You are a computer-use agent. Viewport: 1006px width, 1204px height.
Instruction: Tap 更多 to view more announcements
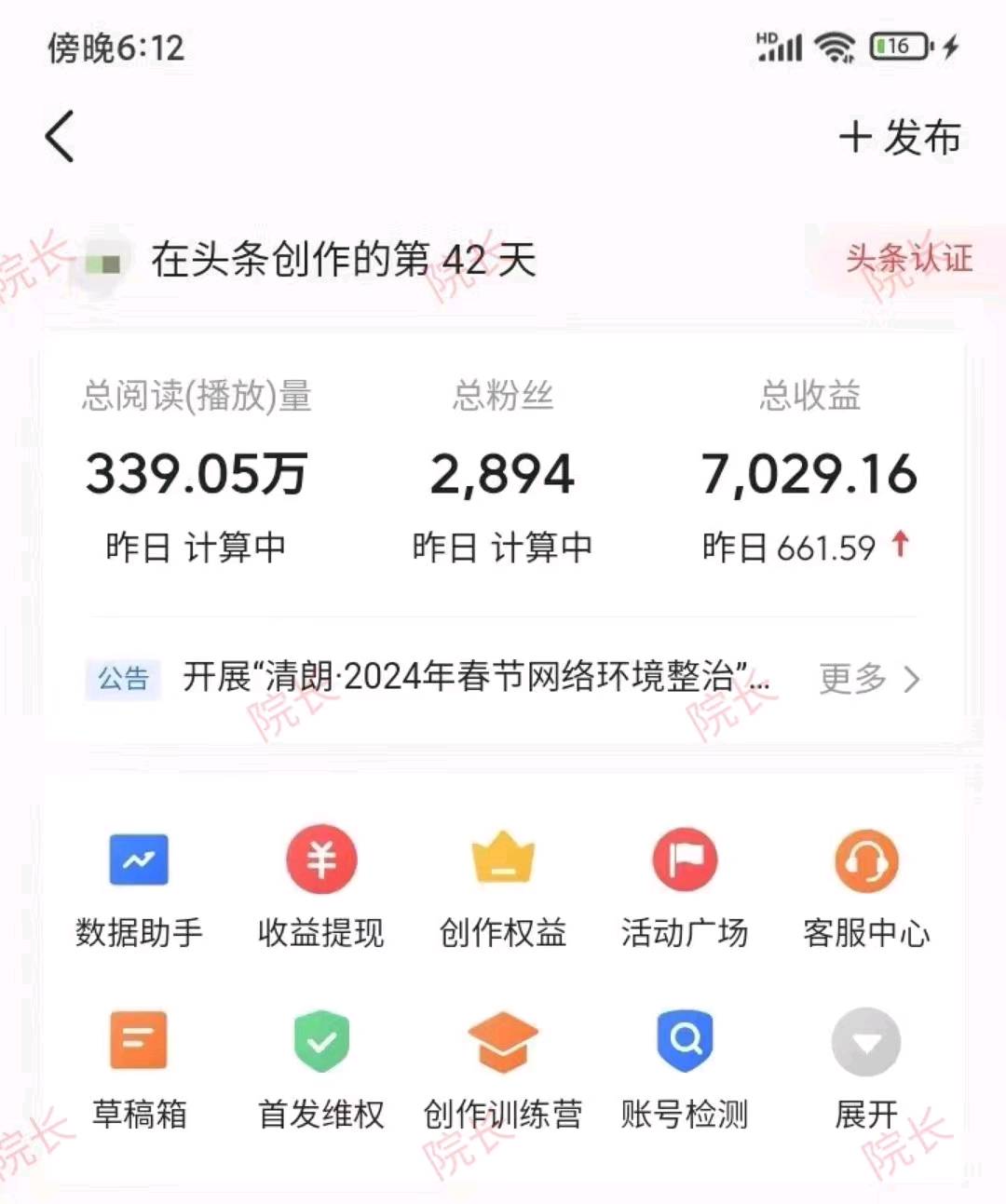[868, 679]
